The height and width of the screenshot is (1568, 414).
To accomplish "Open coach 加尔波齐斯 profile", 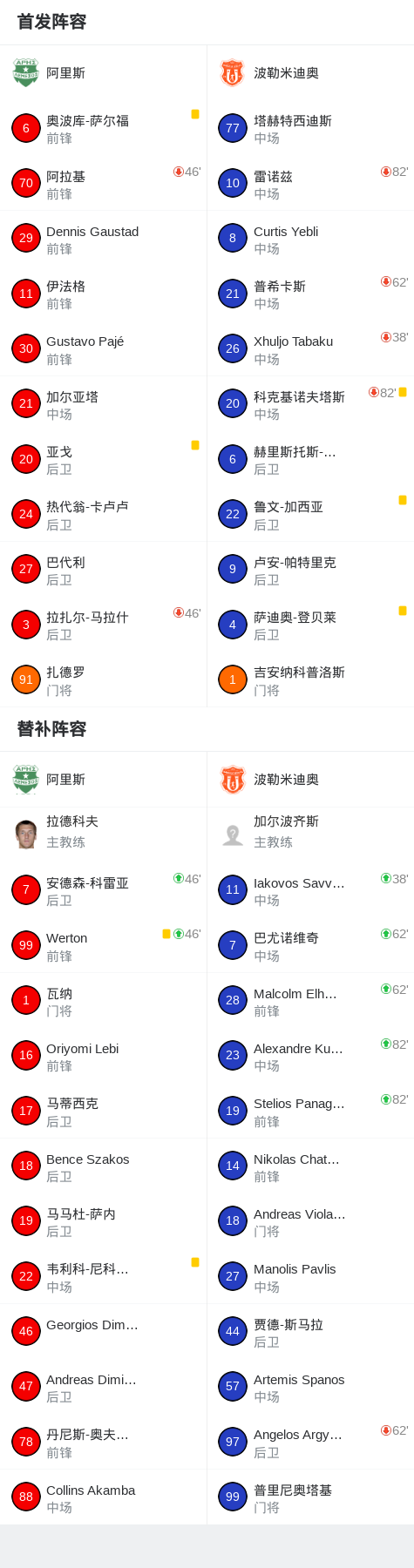I will [310, 833].
